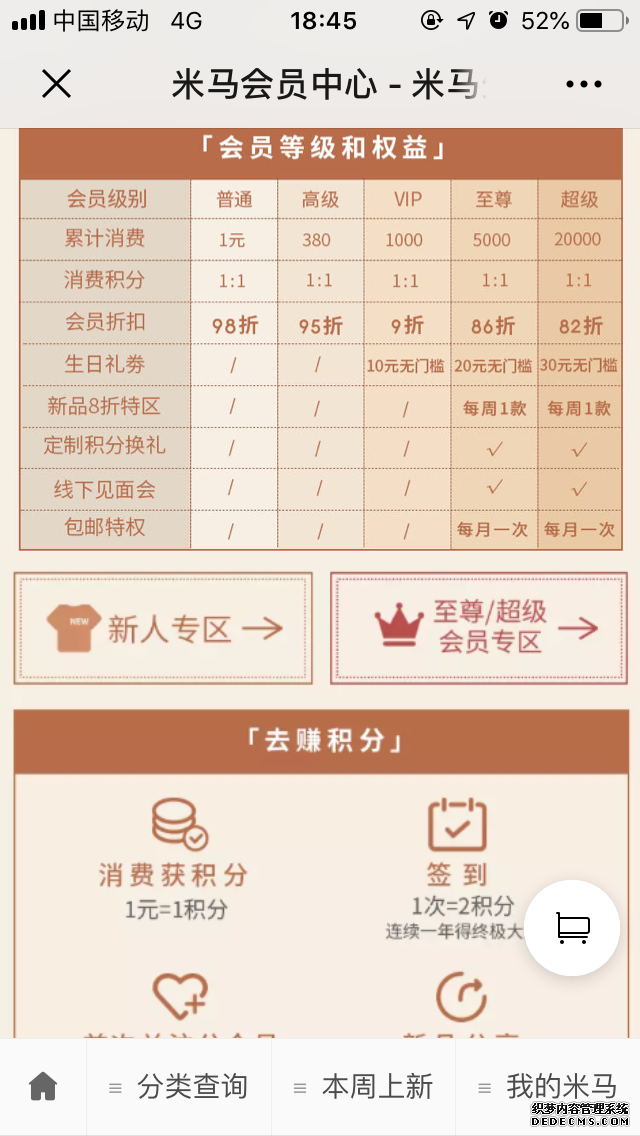640x1136 pixels.
Task: Open the floating shopping cart
Action: pyautogui.click(x=573, y=928)
